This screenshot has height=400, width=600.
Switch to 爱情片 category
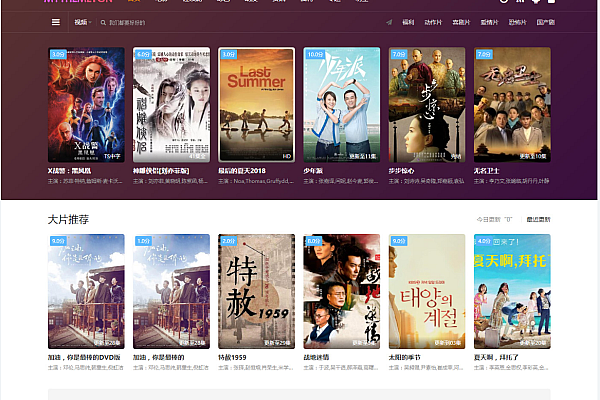tap(489, 20)
